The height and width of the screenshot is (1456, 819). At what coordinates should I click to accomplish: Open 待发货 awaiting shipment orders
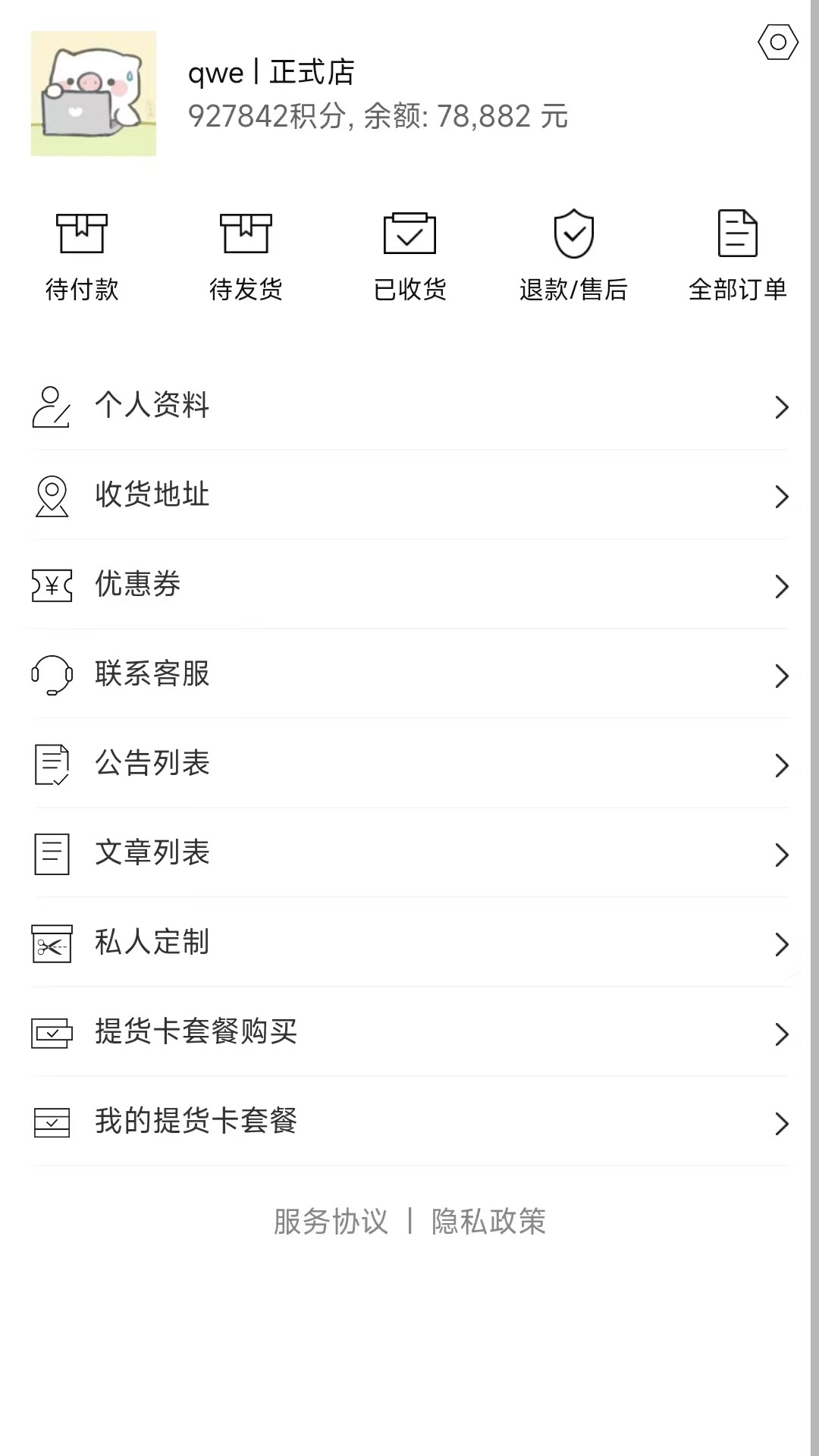[246, 256]
